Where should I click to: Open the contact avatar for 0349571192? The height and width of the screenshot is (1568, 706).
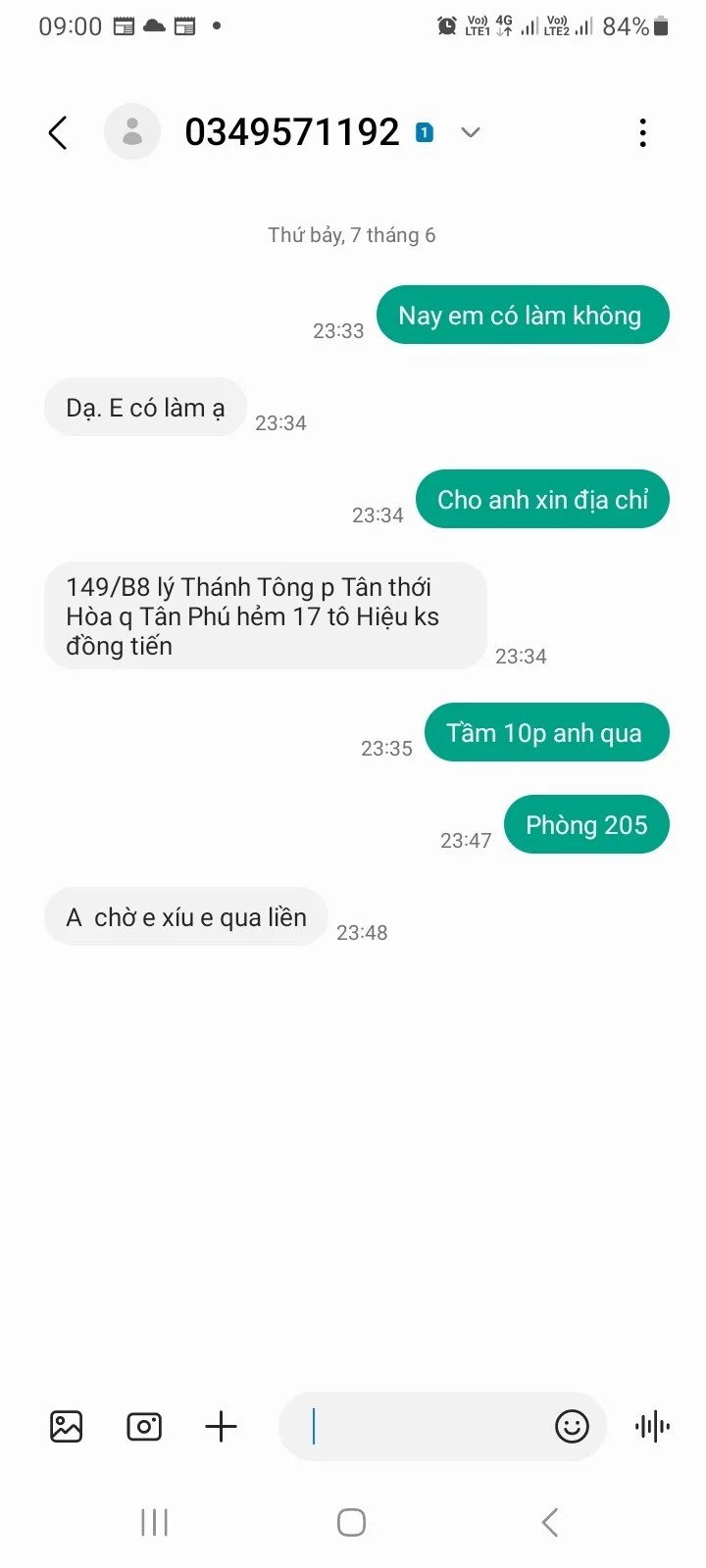[x=132, y=131]
